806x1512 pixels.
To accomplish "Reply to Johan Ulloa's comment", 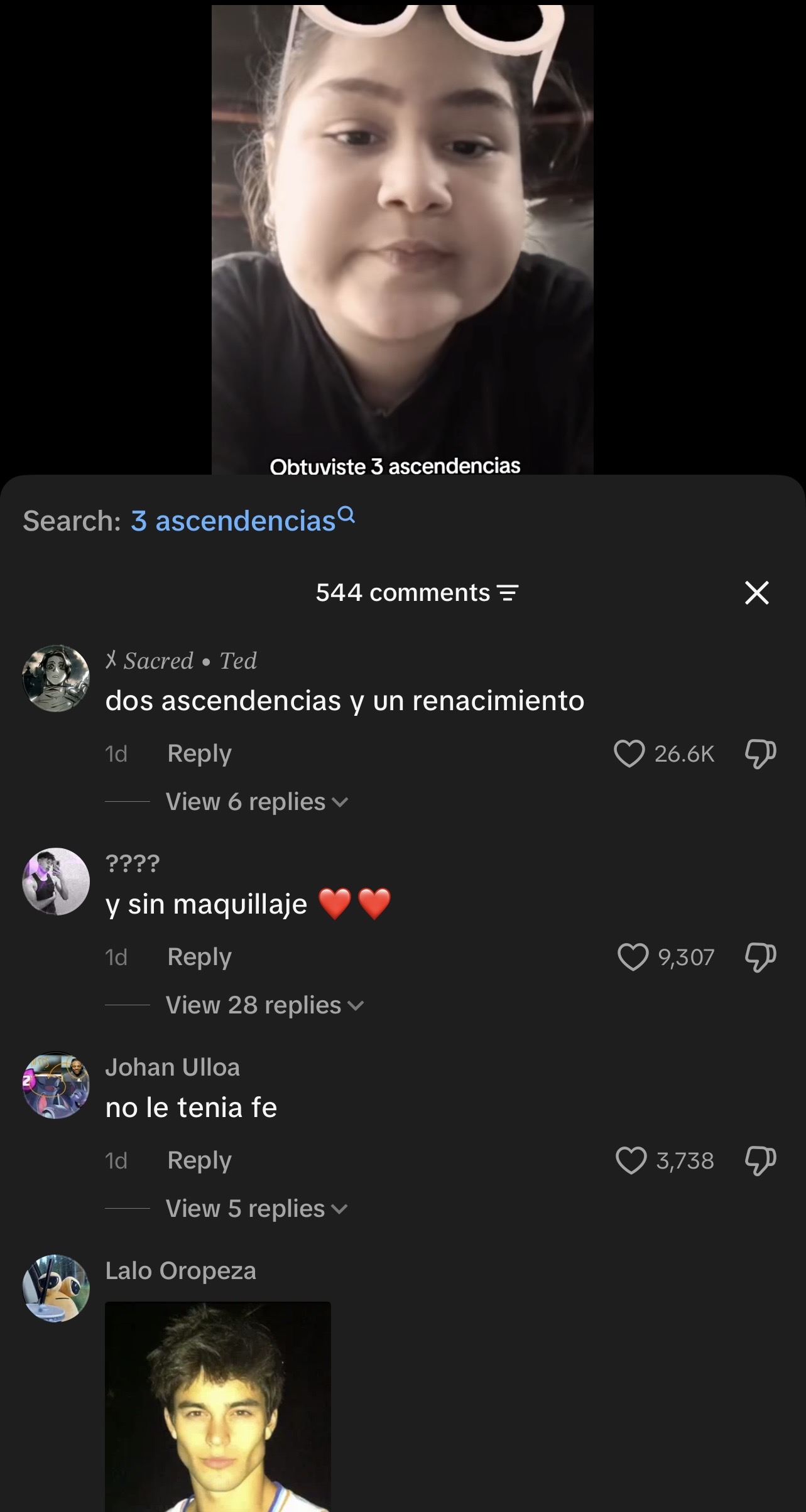I will coord(199,1160).
